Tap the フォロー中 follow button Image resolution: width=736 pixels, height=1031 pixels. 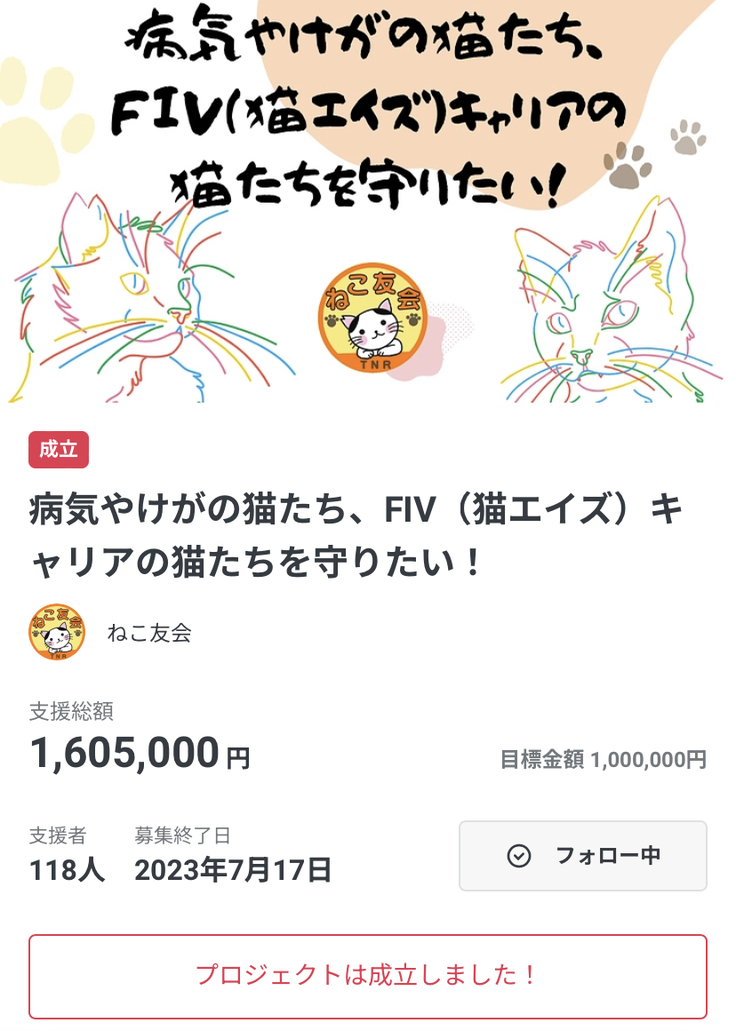pos(582,856)
